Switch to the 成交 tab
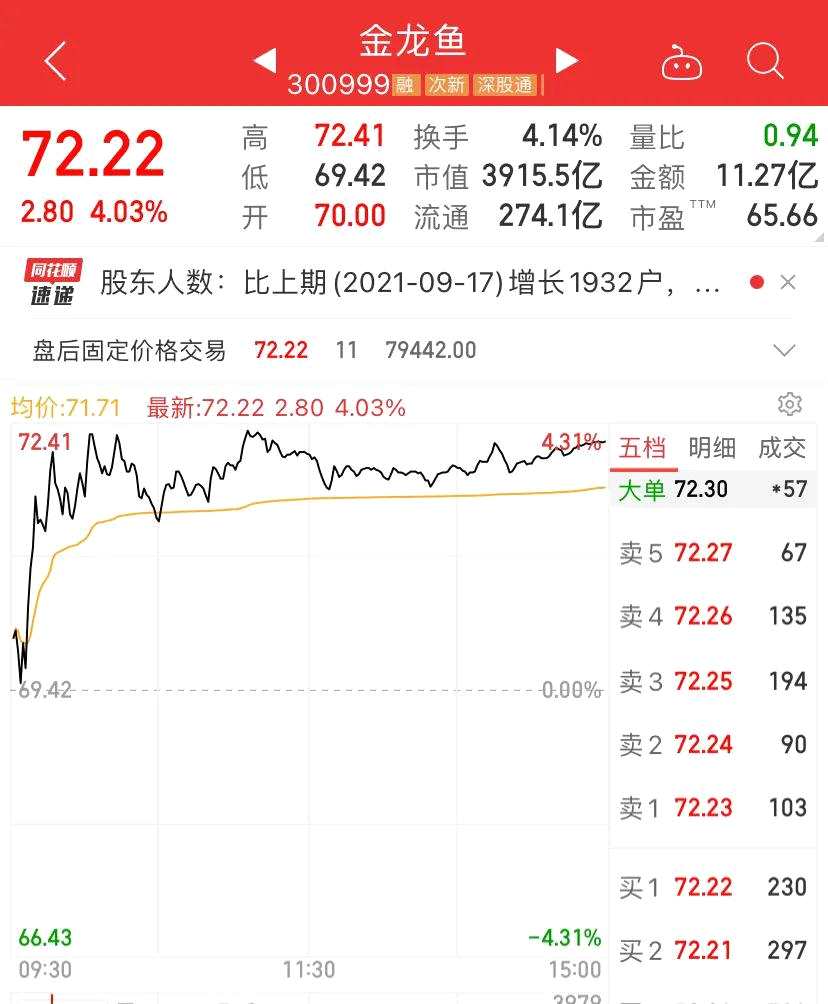The image size is (828, 1004). point(782,448)
